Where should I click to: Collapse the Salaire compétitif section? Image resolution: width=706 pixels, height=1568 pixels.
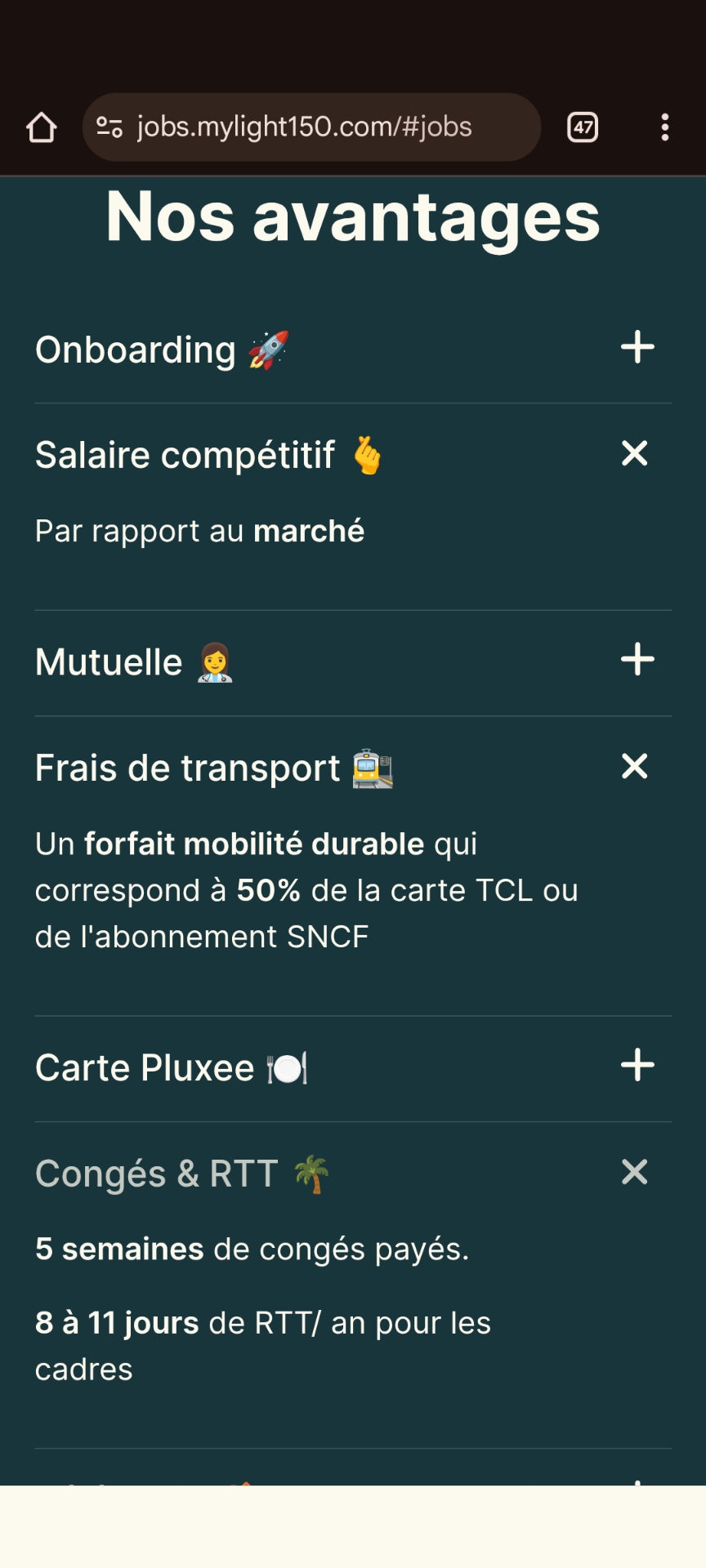coord(635,455)
